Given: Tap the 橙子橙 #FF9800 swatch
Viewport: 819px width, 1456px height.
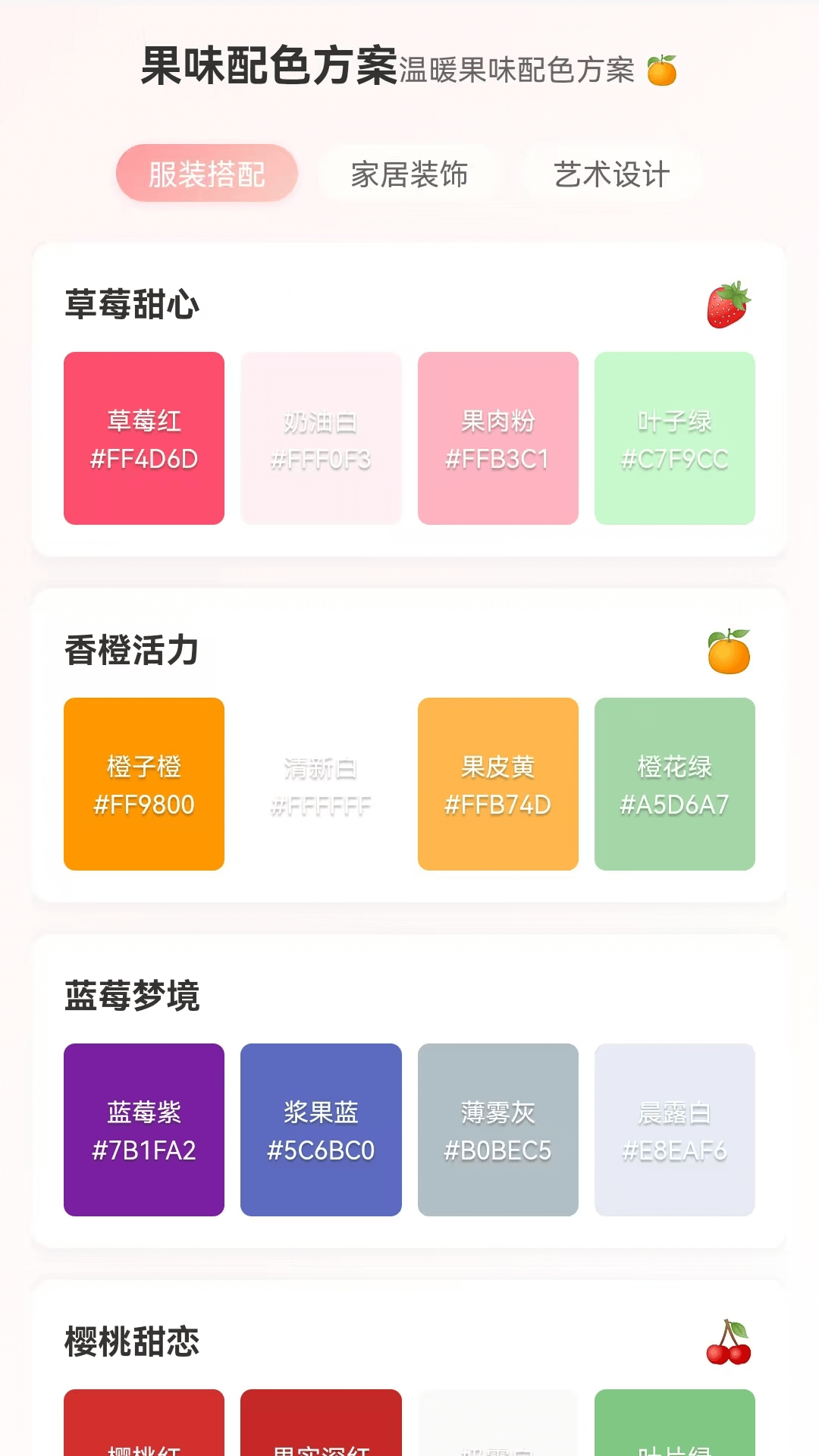Looking at the screenshot, I should pos(144,784).
